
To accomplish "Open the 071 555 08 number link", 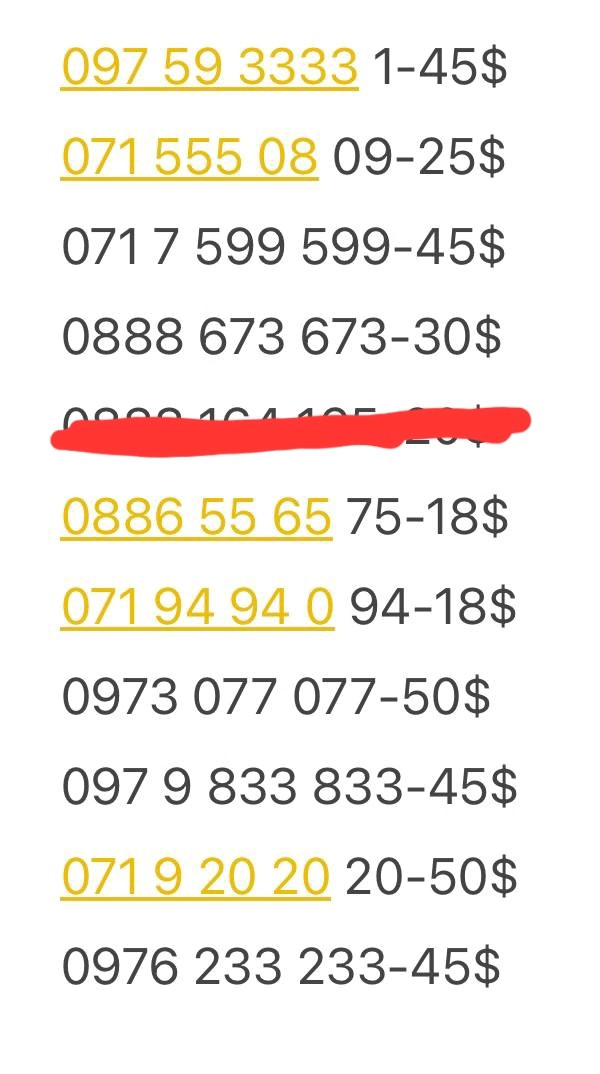I will pos(190,158).
